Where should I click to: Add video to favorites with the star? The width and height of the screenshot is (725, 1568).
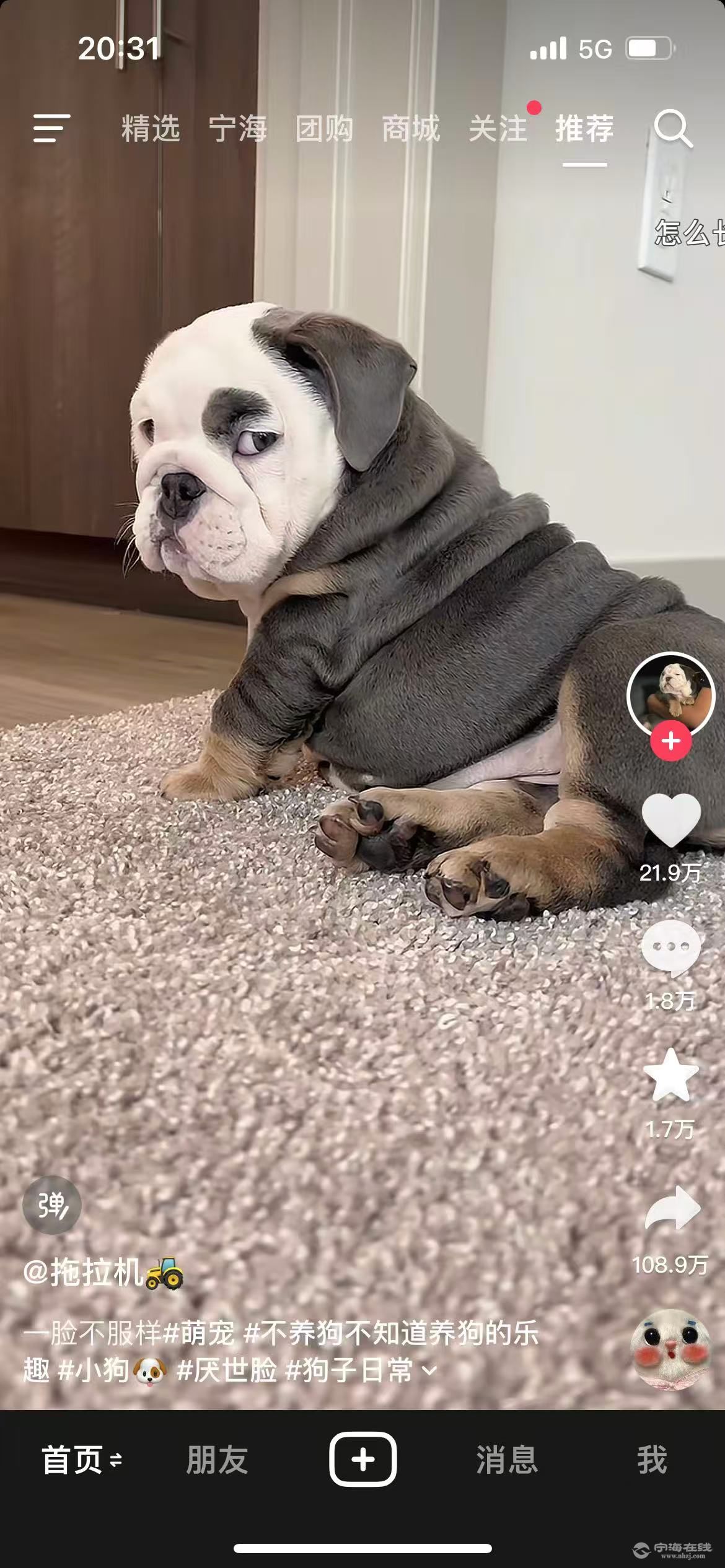point(670,1076)
